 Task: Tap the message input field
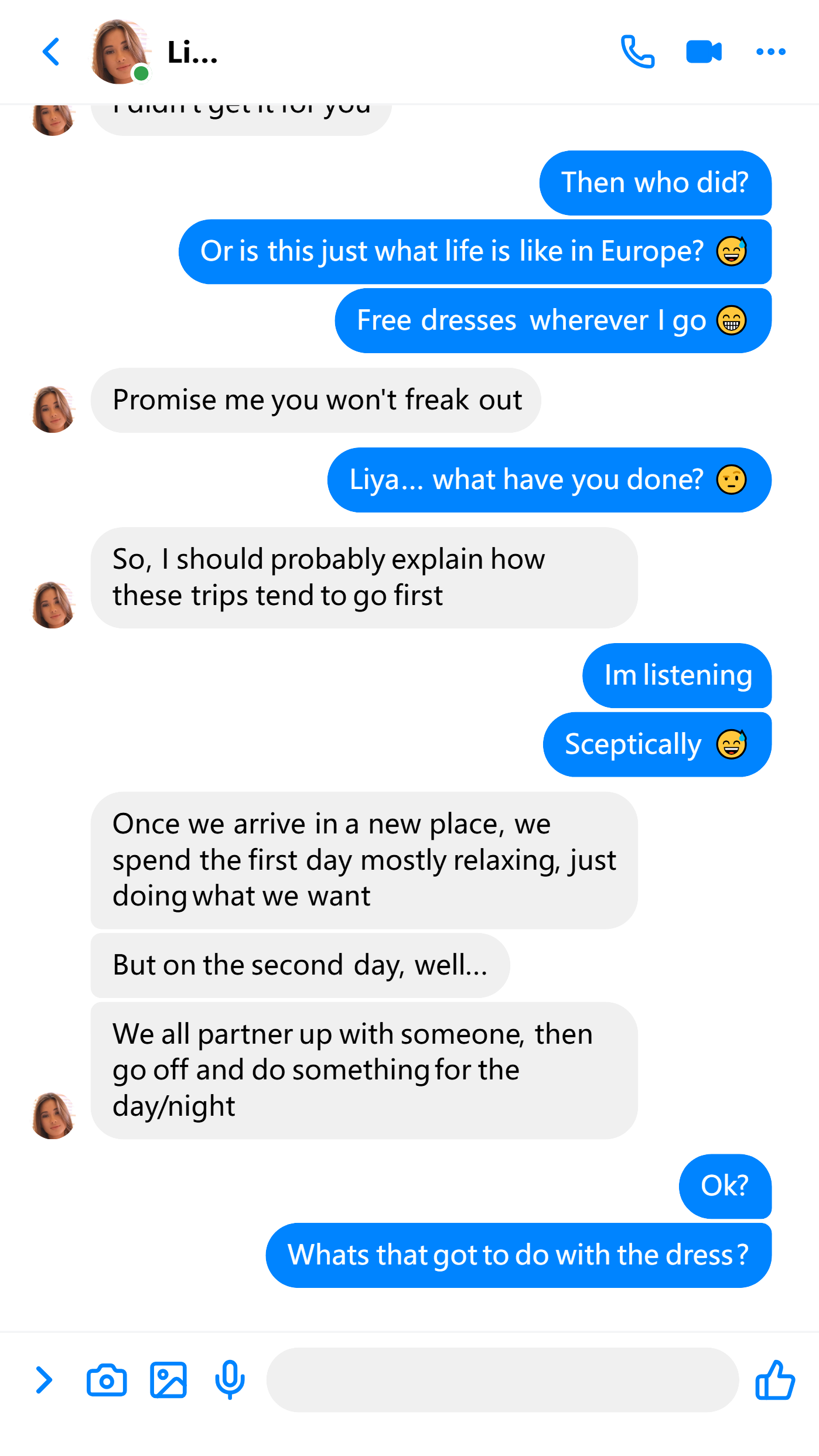pyautogui.click(x=503, y=1380)
